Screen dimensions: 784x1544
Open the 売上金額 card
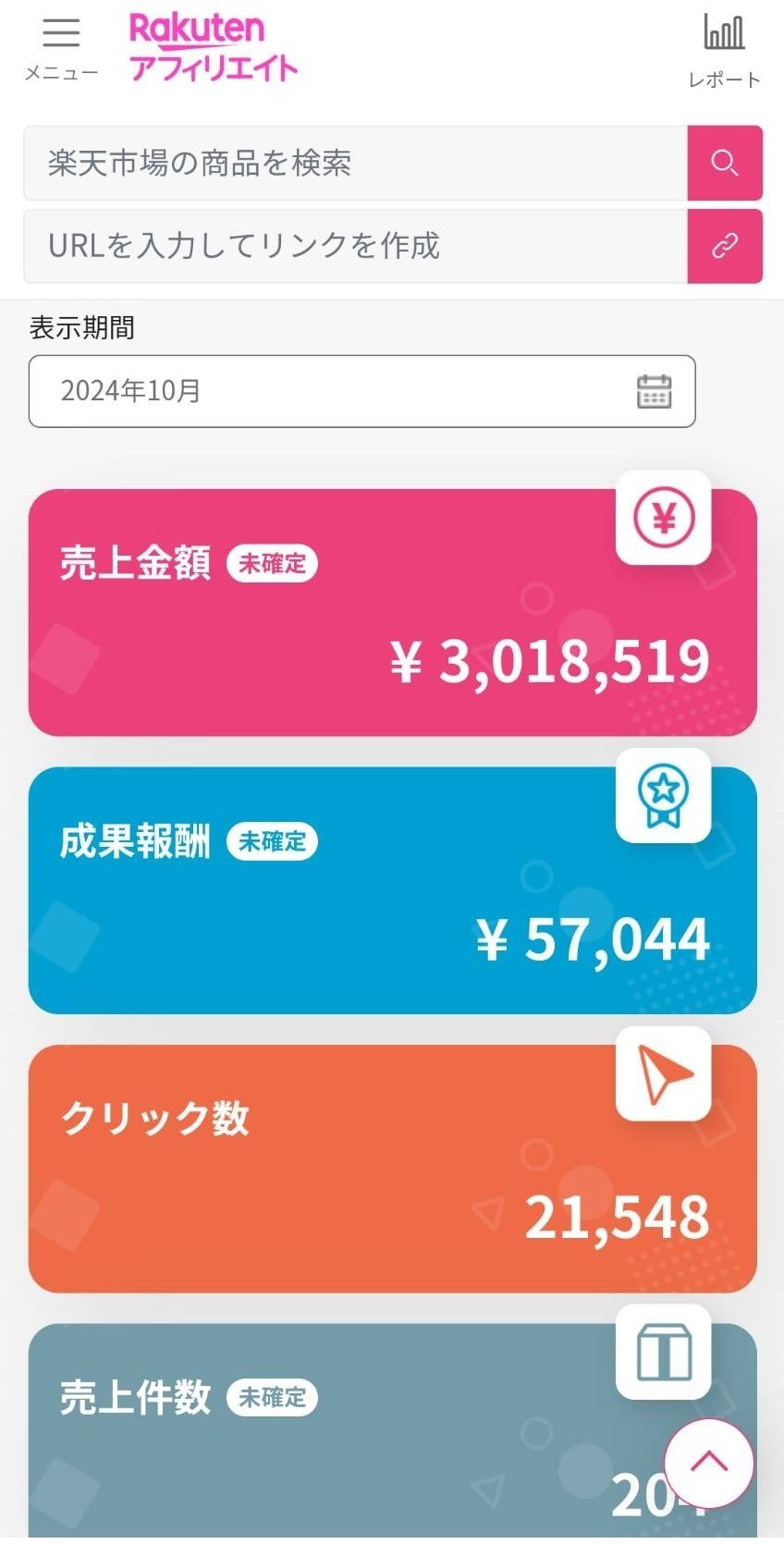393,612
